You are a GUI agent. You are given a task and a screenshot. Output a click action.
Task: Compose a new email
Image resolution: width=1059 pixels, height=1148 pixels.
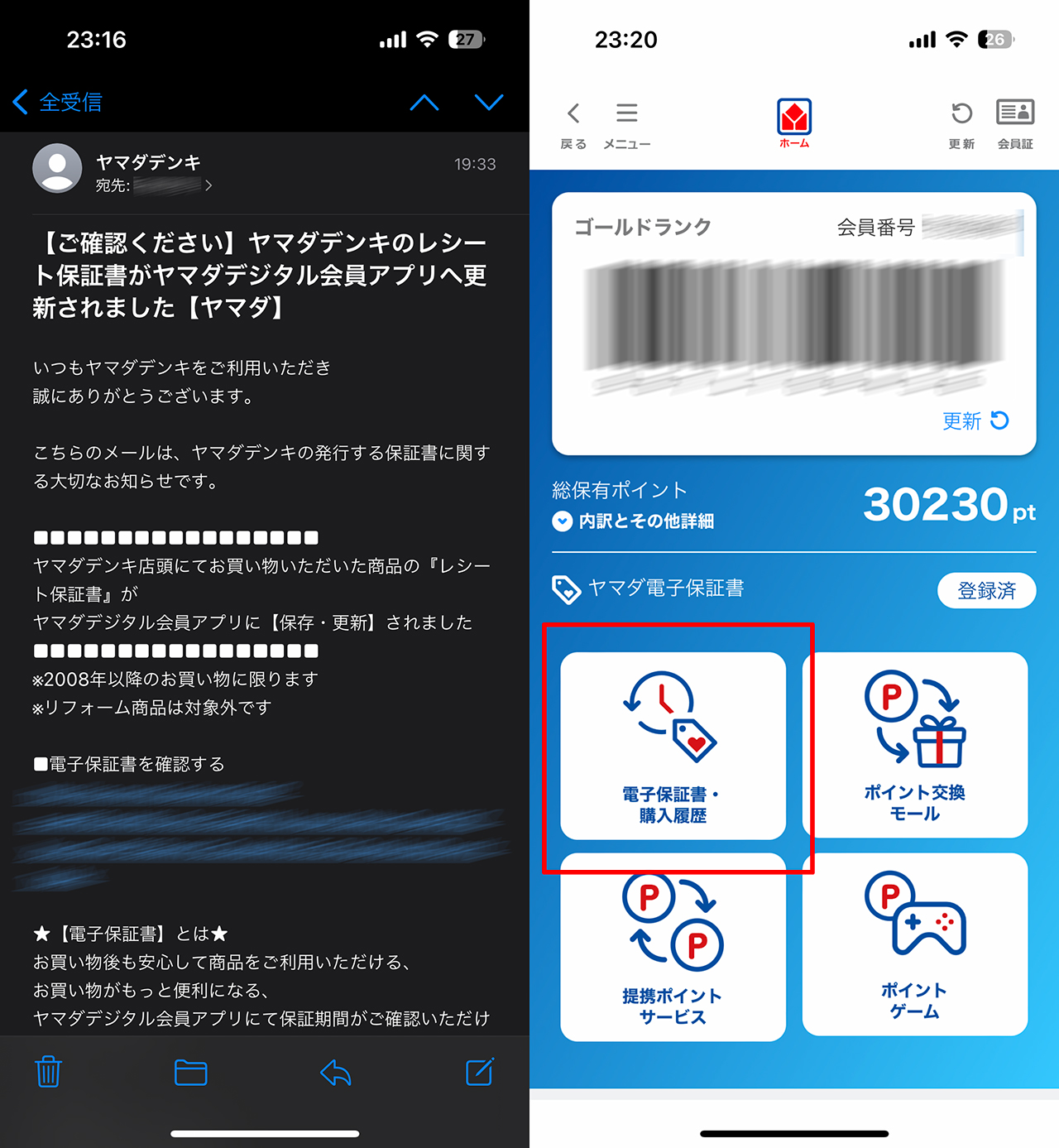[480, 1072]
